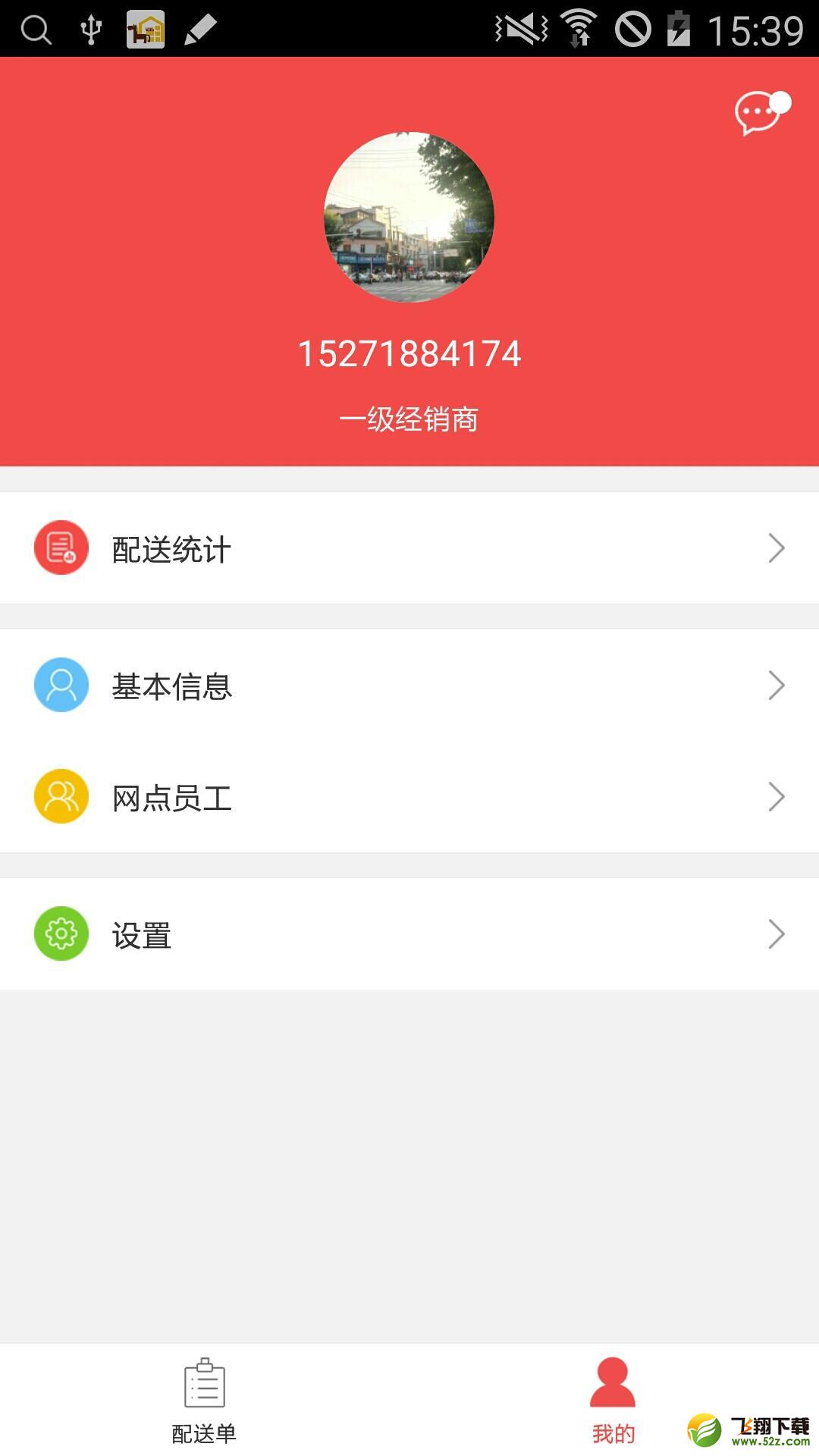Open 配送统计 delivery statistics
Screen dimensions: 819x1456
coord(409,548)
